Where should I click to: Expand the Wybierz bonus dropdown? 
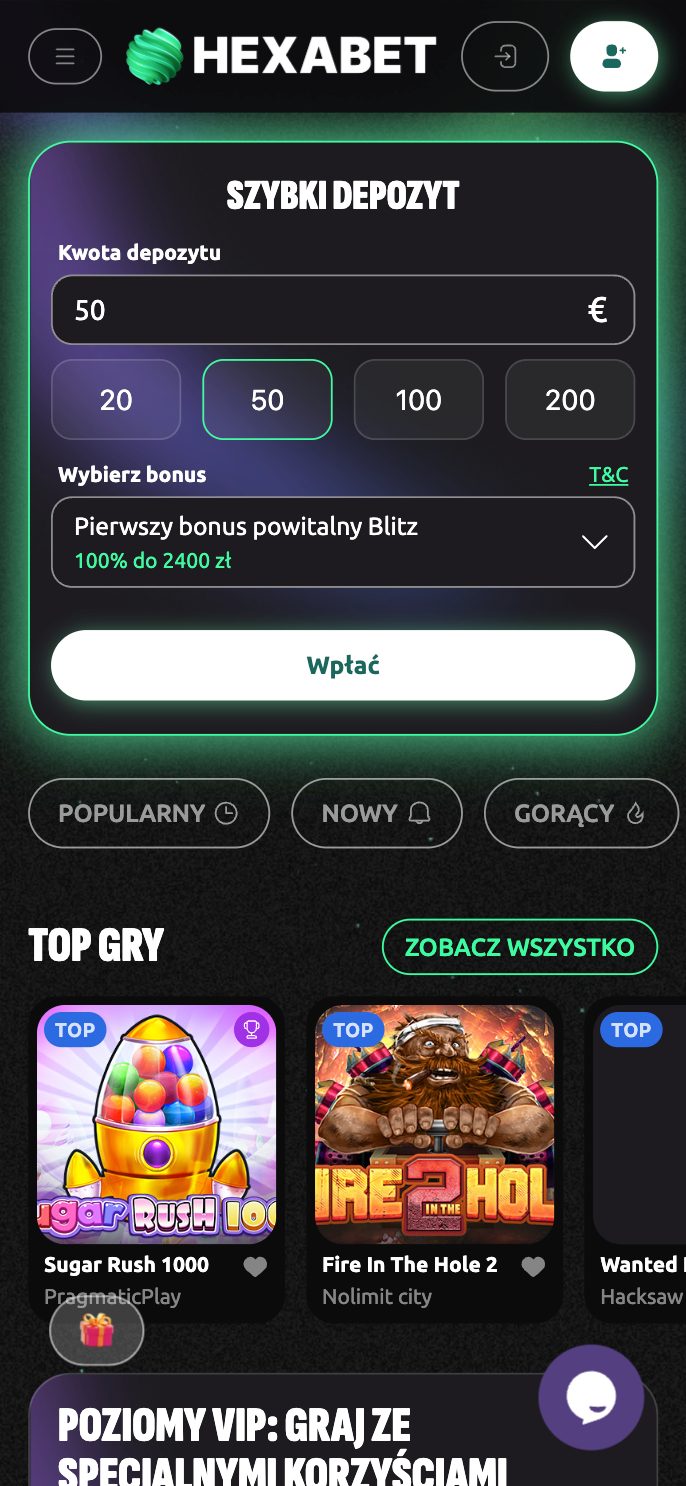click(x=343, y=542)
